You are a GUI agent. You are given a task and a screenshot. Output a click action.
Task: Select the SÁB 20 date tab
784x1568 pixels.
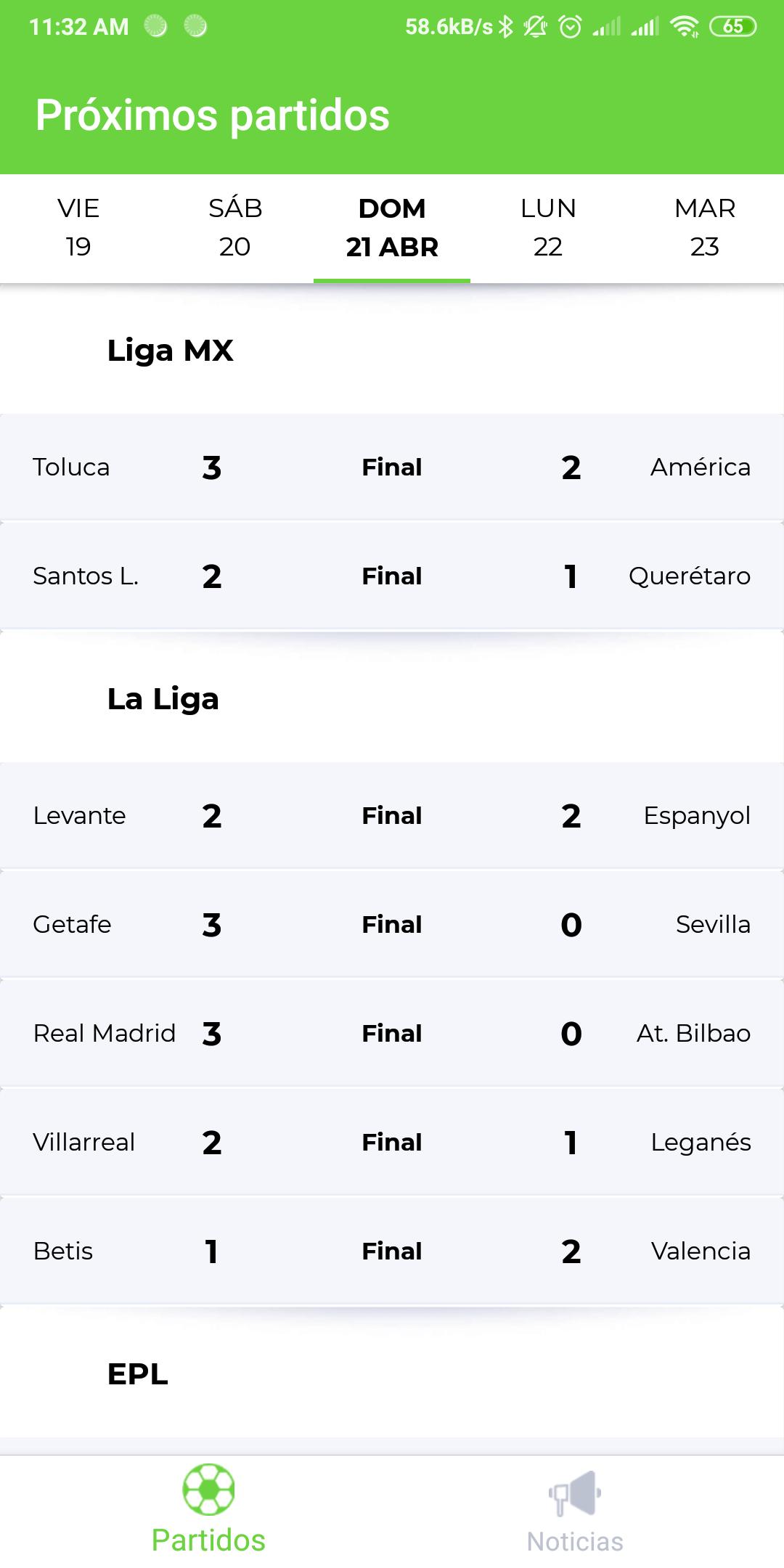coord(234,227)
